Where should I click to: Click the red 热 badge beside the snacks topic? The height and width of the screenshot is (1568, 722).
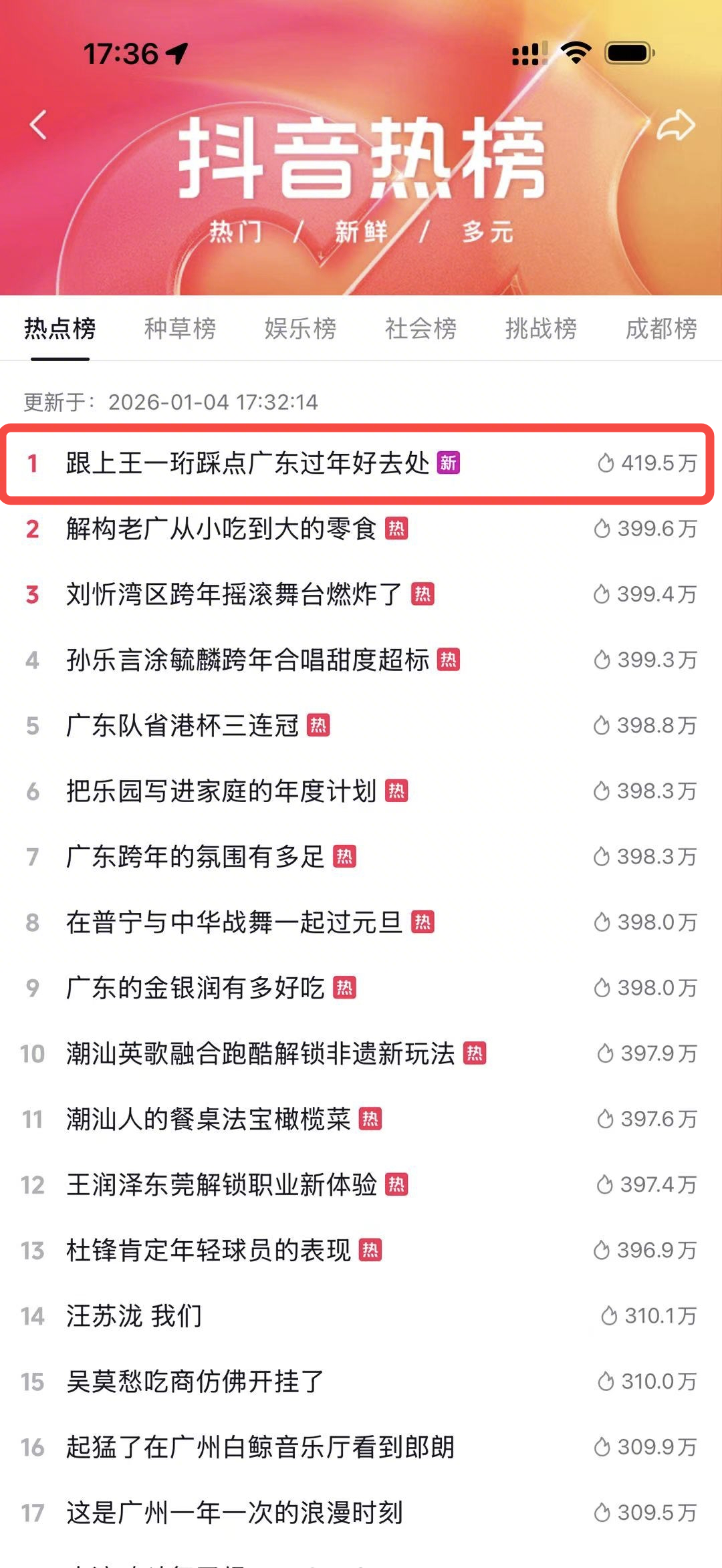click(x=397, y=529)
